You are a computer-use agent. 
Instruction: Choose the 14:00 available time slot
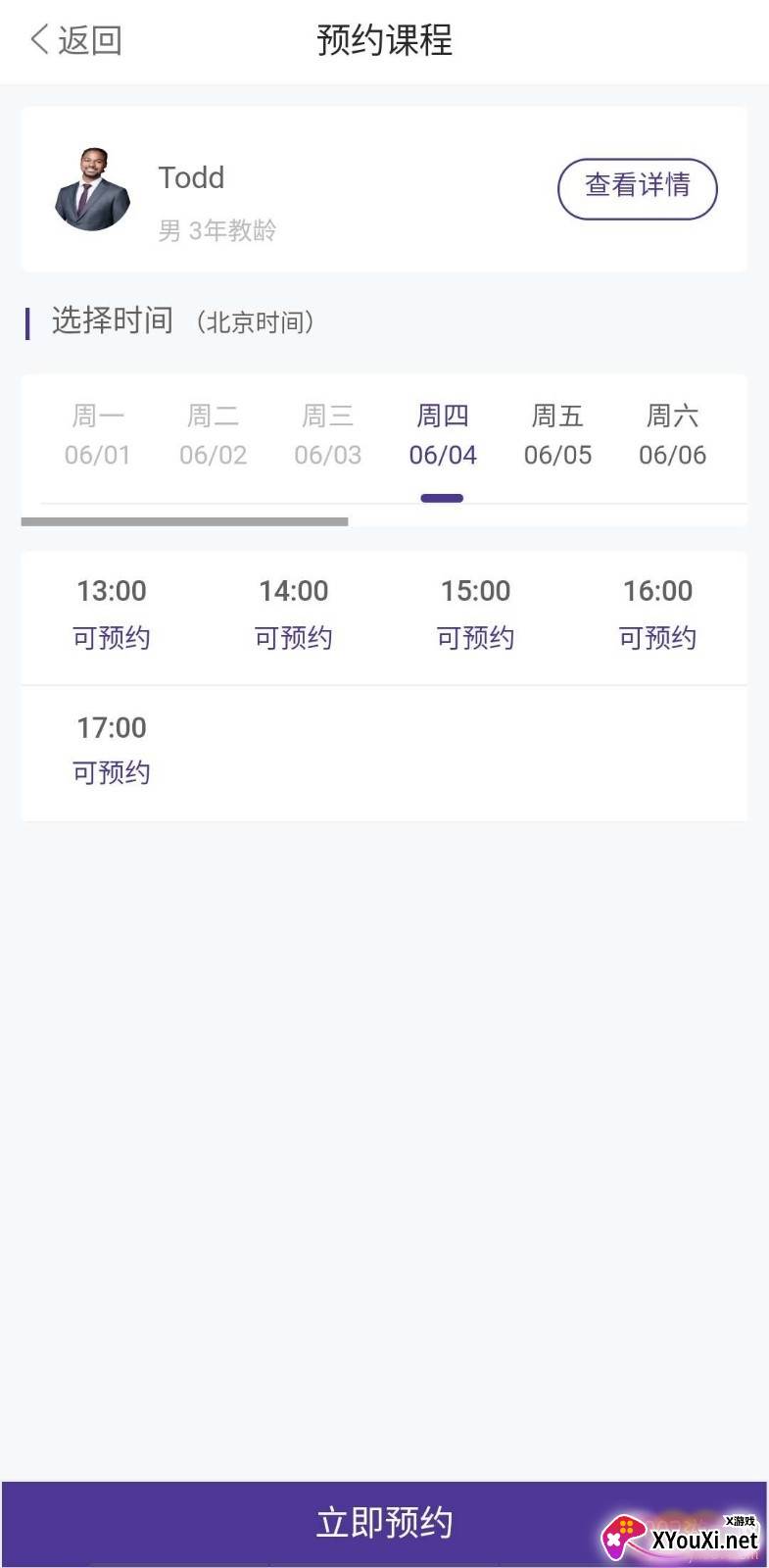294,613
